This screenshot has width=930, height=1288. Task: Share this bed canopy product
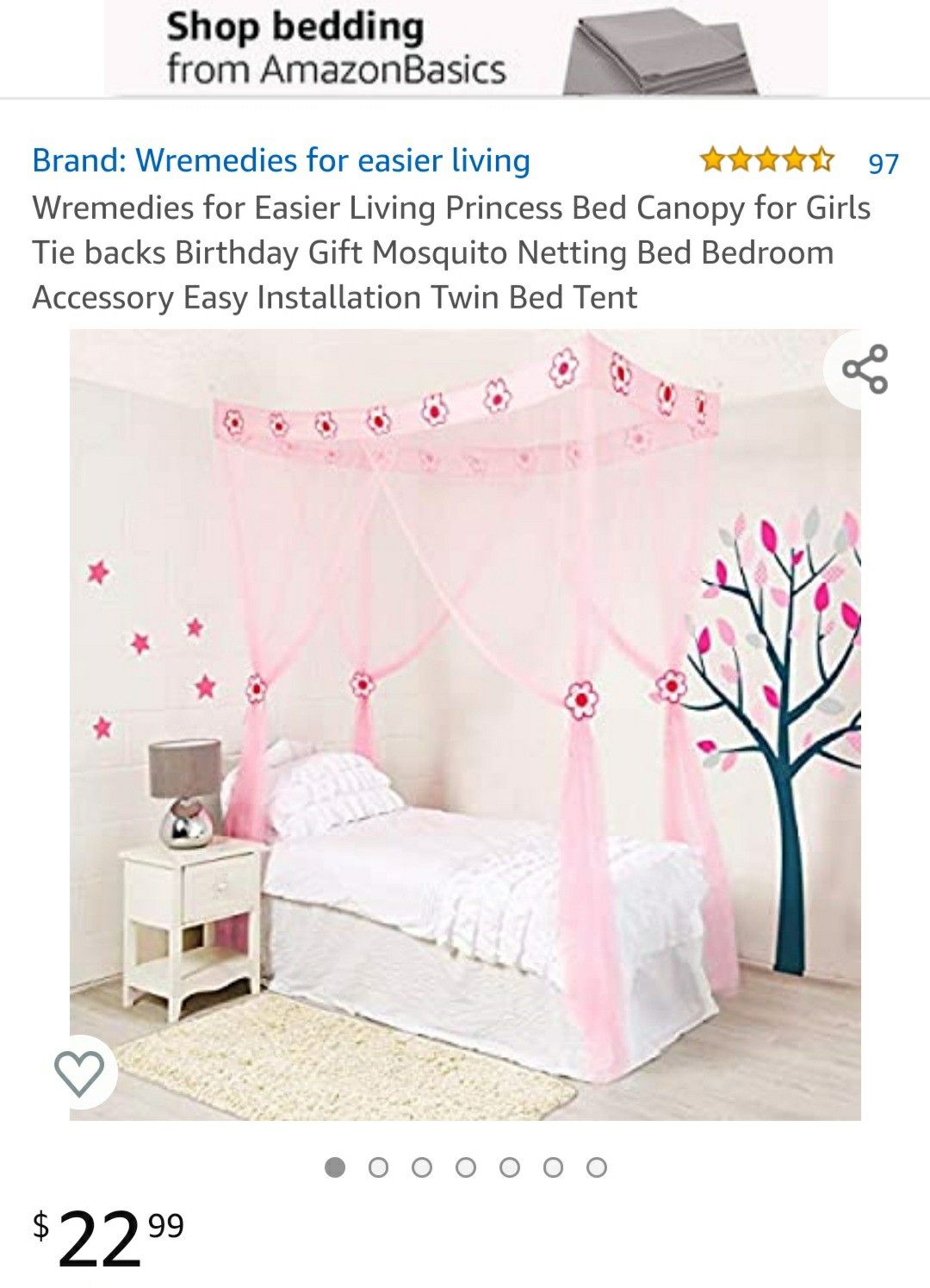865,369
